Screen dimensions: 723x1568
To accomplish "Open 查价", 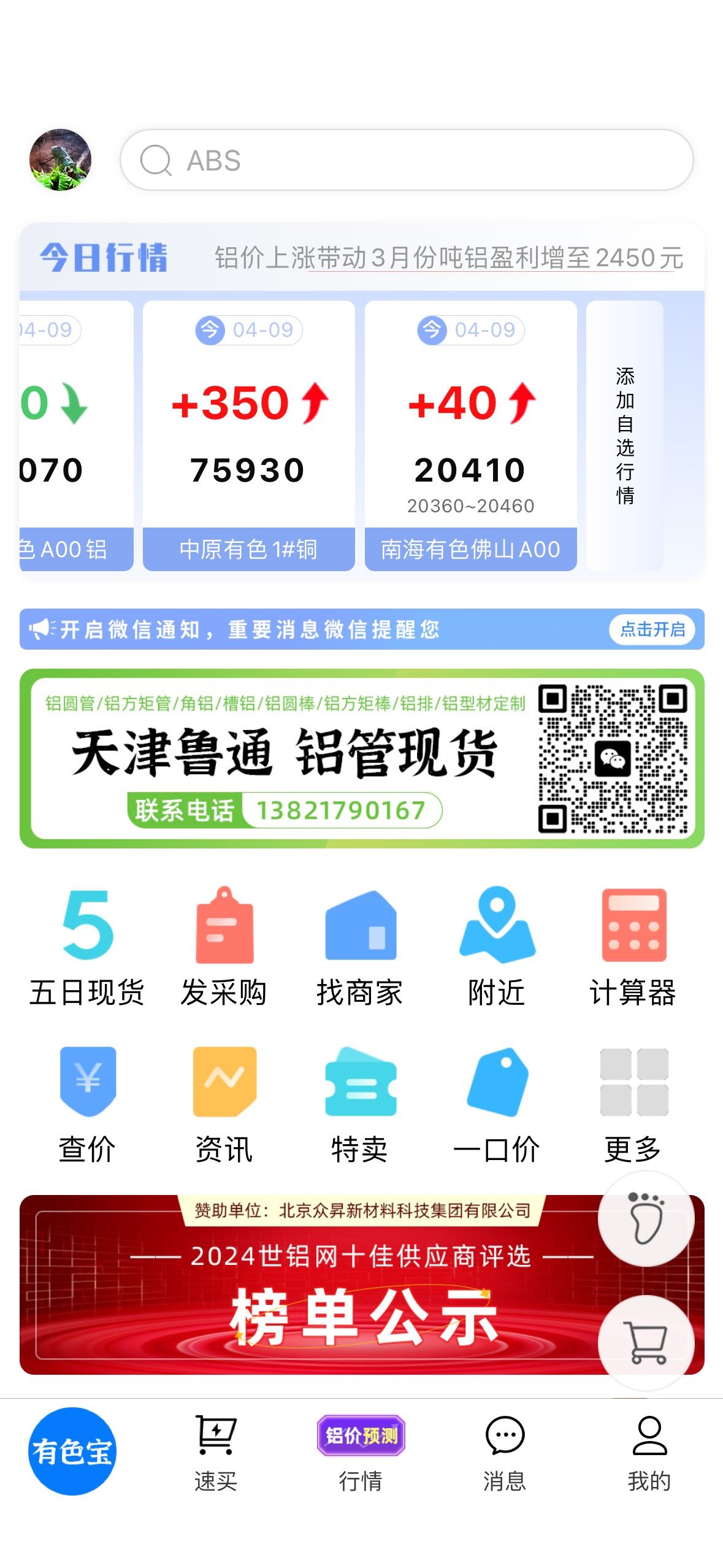I will (87, 1105).
